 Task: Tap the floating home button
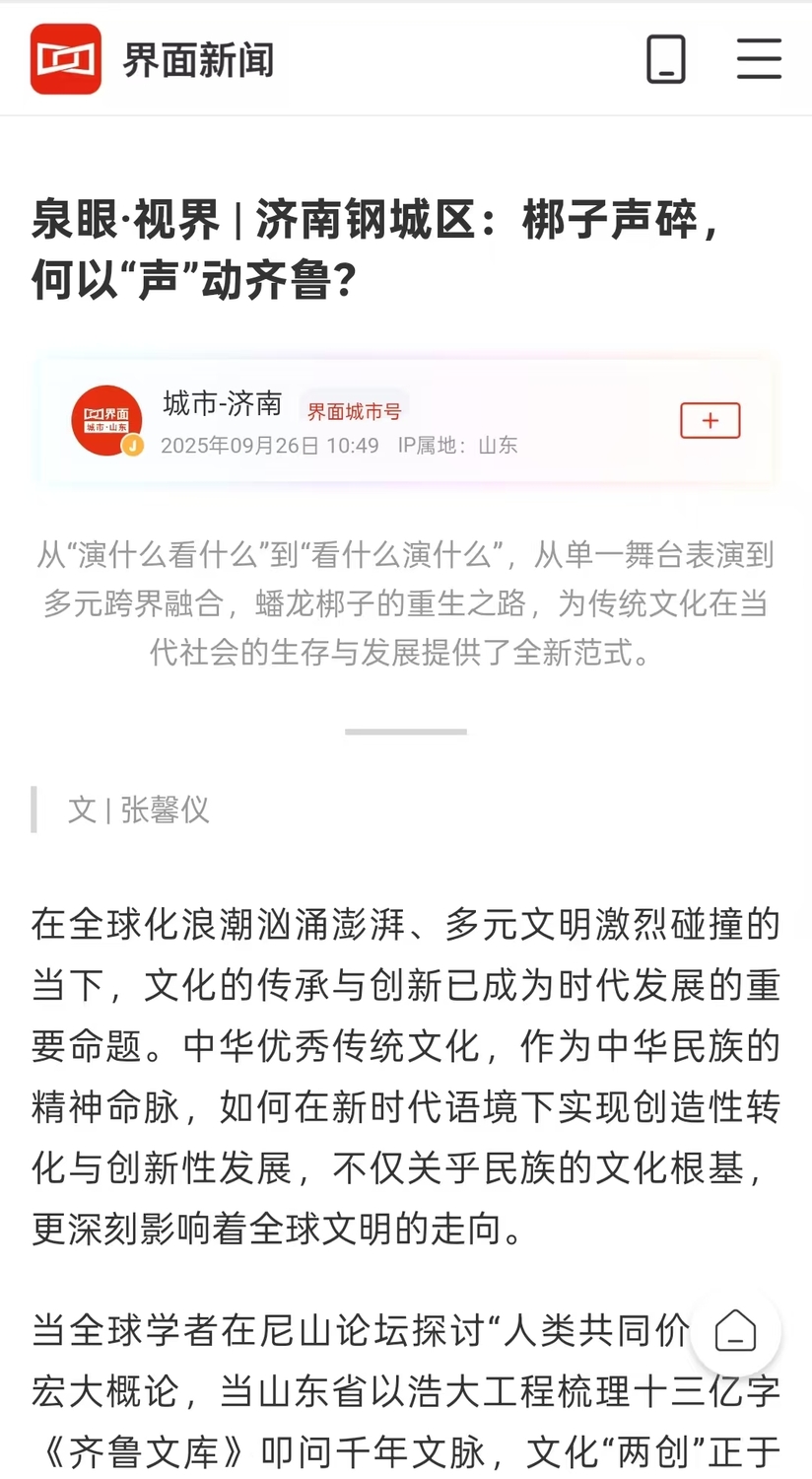pos(735,1331)
